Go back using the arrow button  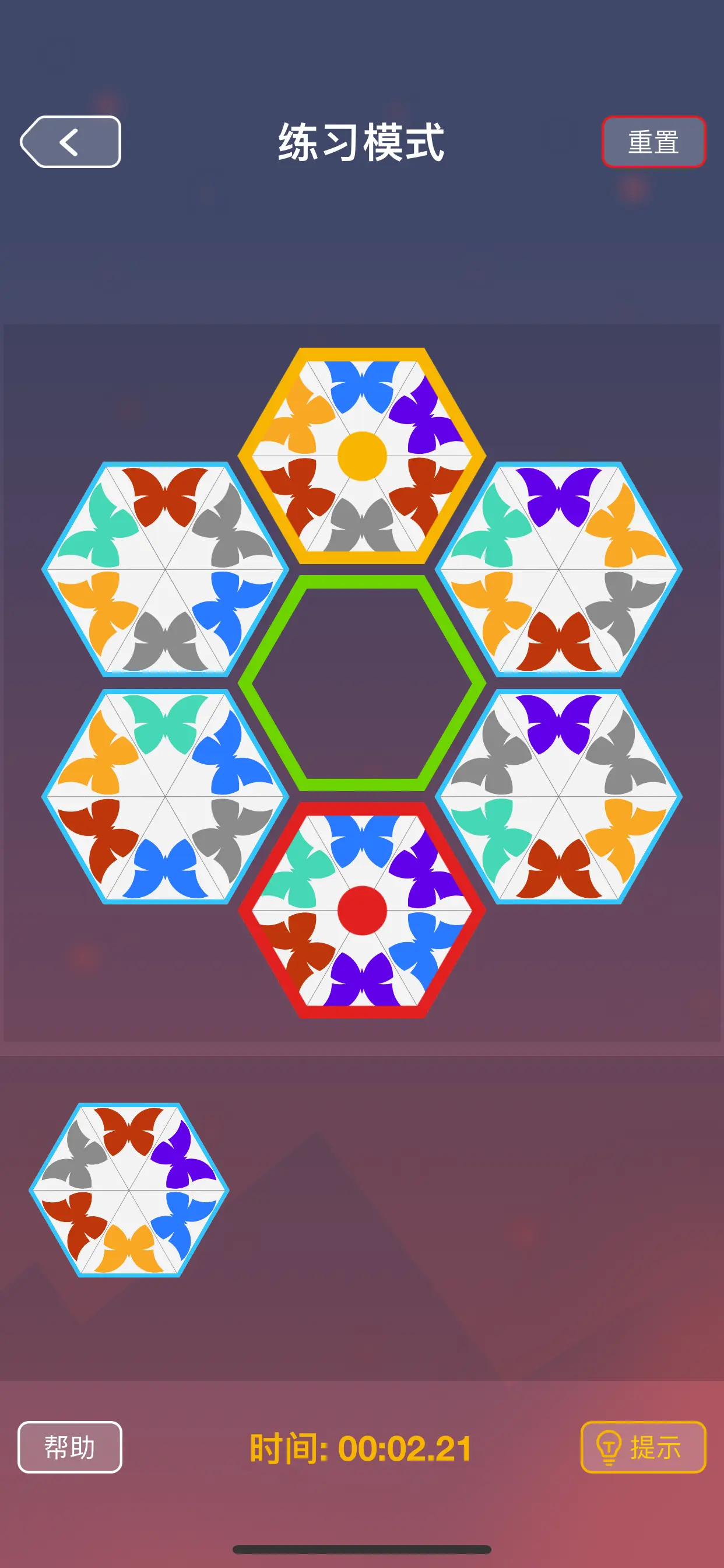71,142
